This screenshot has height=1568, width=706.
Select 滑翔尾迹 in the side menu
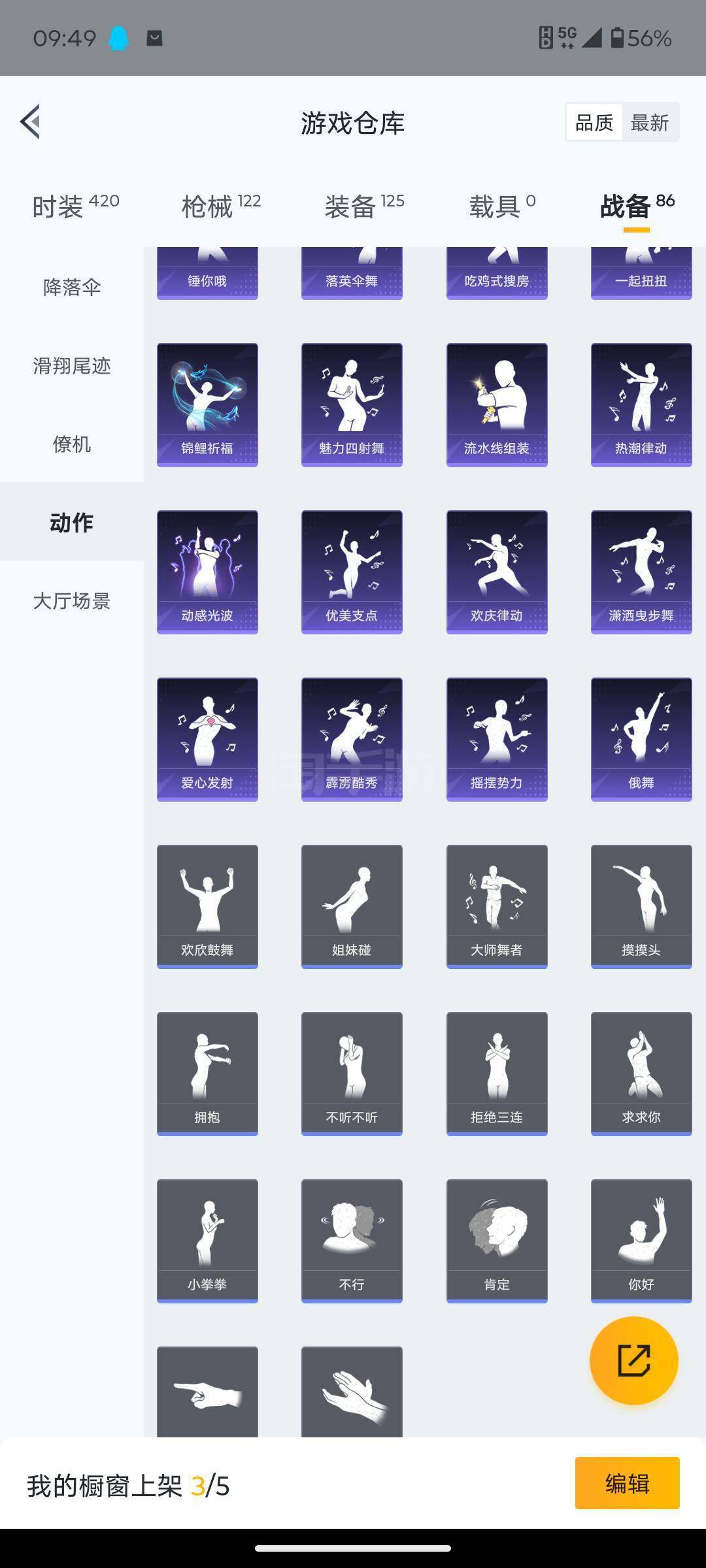coord(72,365)
